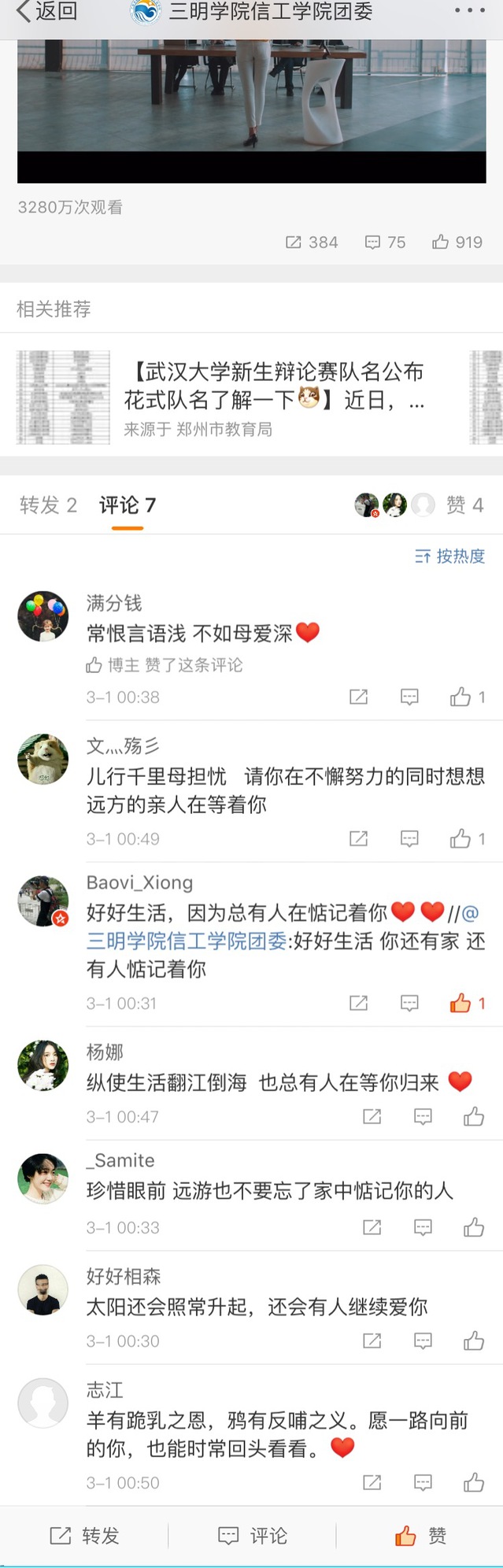
Task: Toggle 赞 in the bottom bar
Action: click(x=420, y=1535)
